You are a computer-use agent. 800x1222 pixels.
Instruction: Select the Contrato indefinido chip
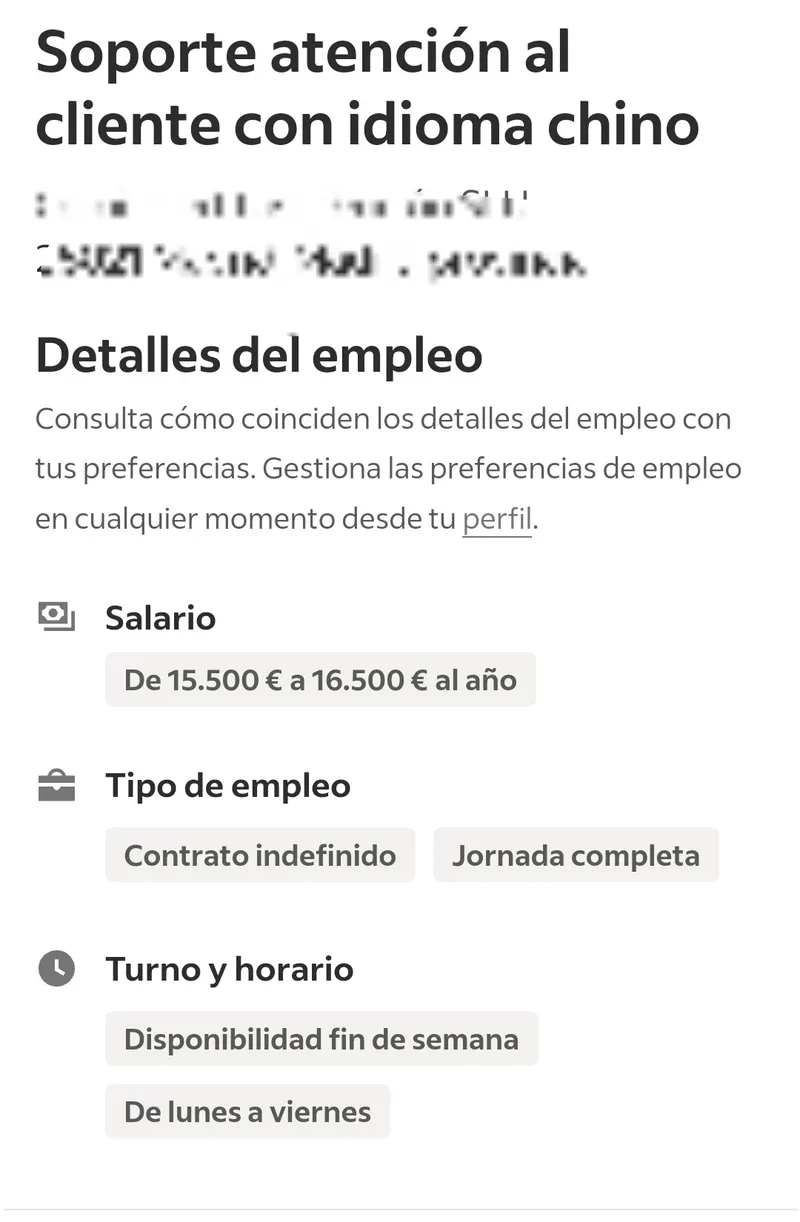[260, 855]
